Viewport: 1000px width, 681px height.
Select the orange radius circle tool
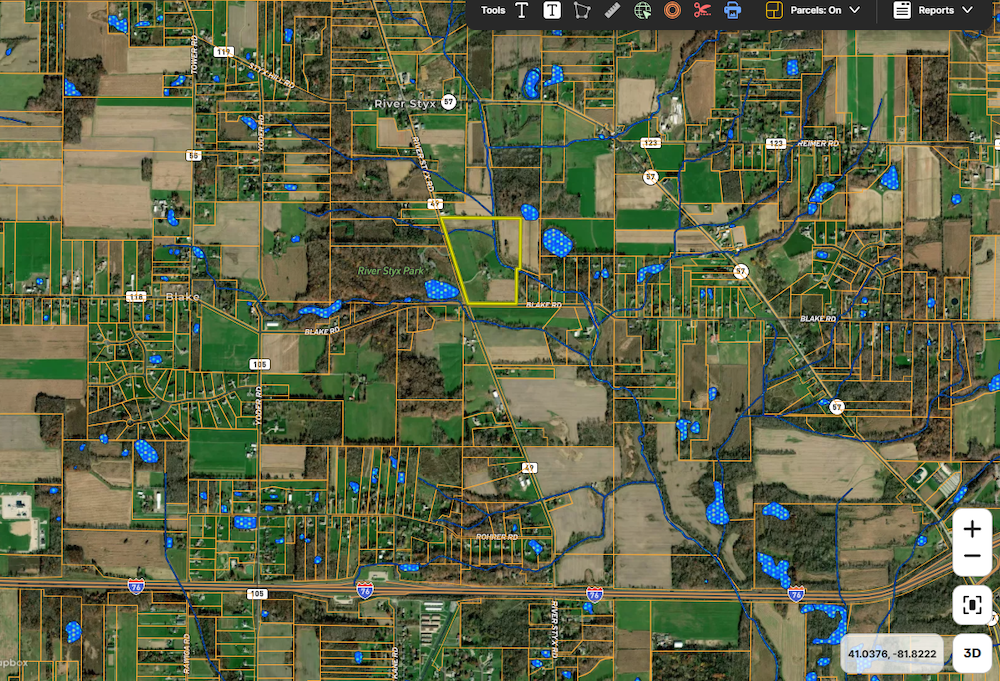[673, 10]
